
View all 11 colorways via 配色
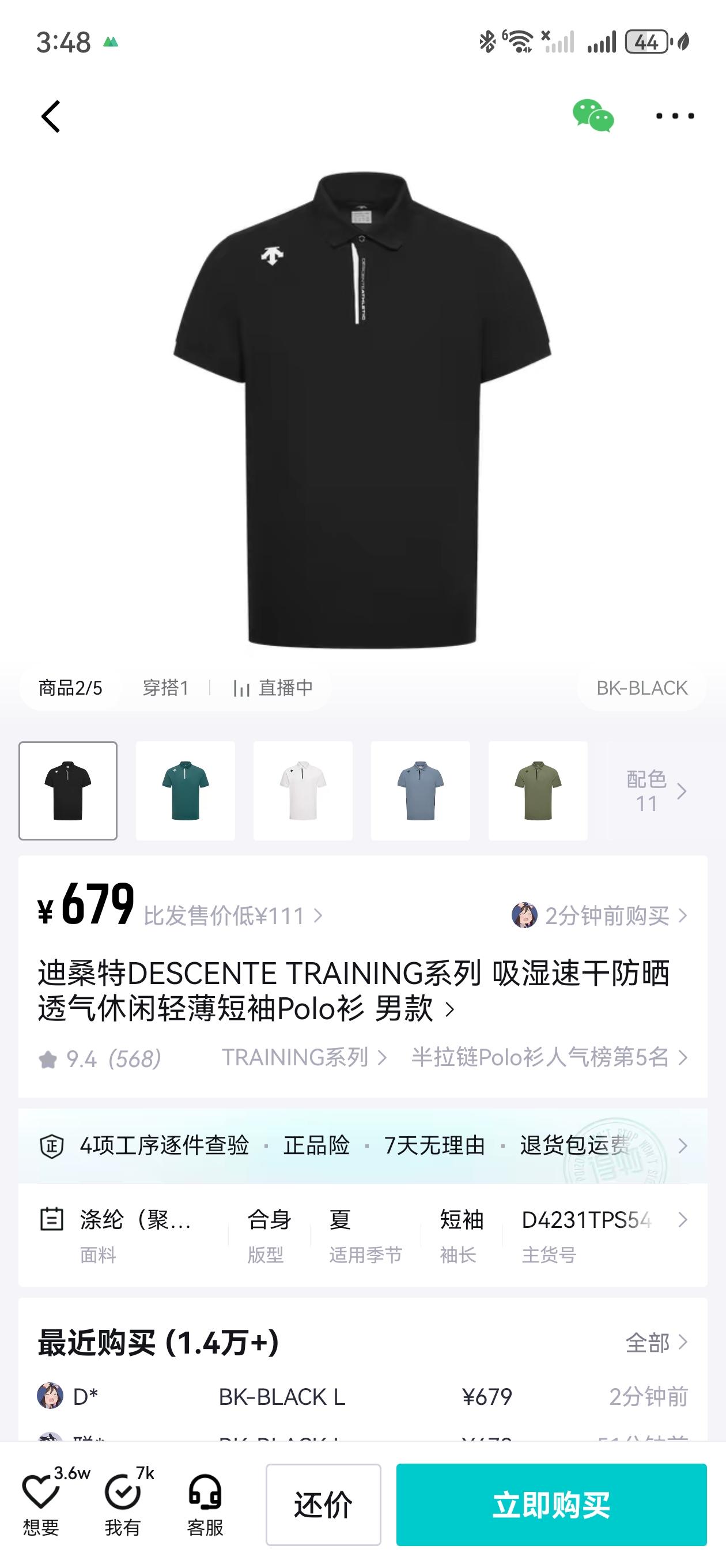(656, 791)
